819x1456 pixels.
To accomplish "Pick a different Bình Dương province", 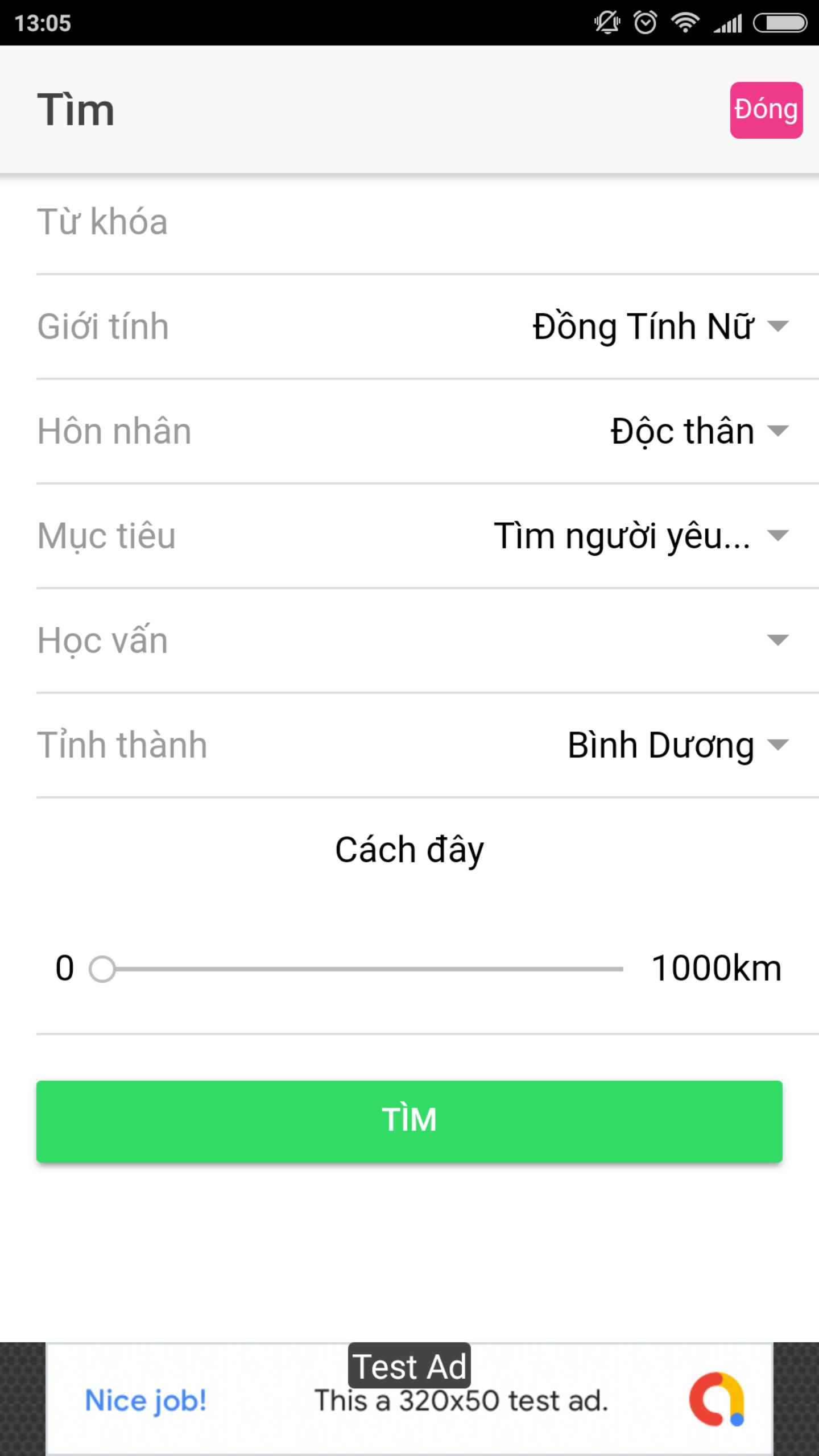I will click(x=660, y=745).
